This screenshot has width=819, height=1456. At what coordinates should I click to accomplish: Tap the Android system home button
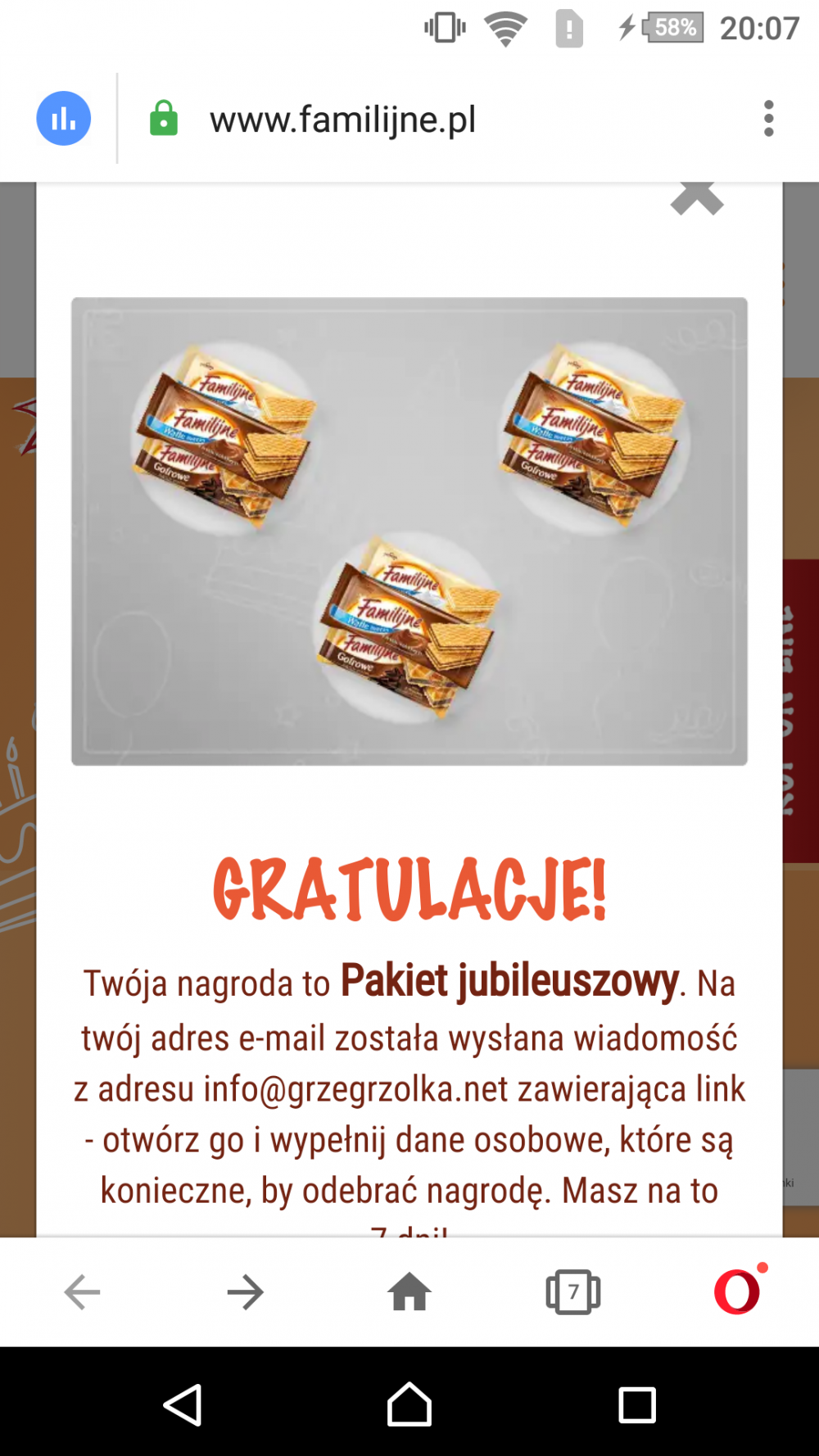point(409,1405)
